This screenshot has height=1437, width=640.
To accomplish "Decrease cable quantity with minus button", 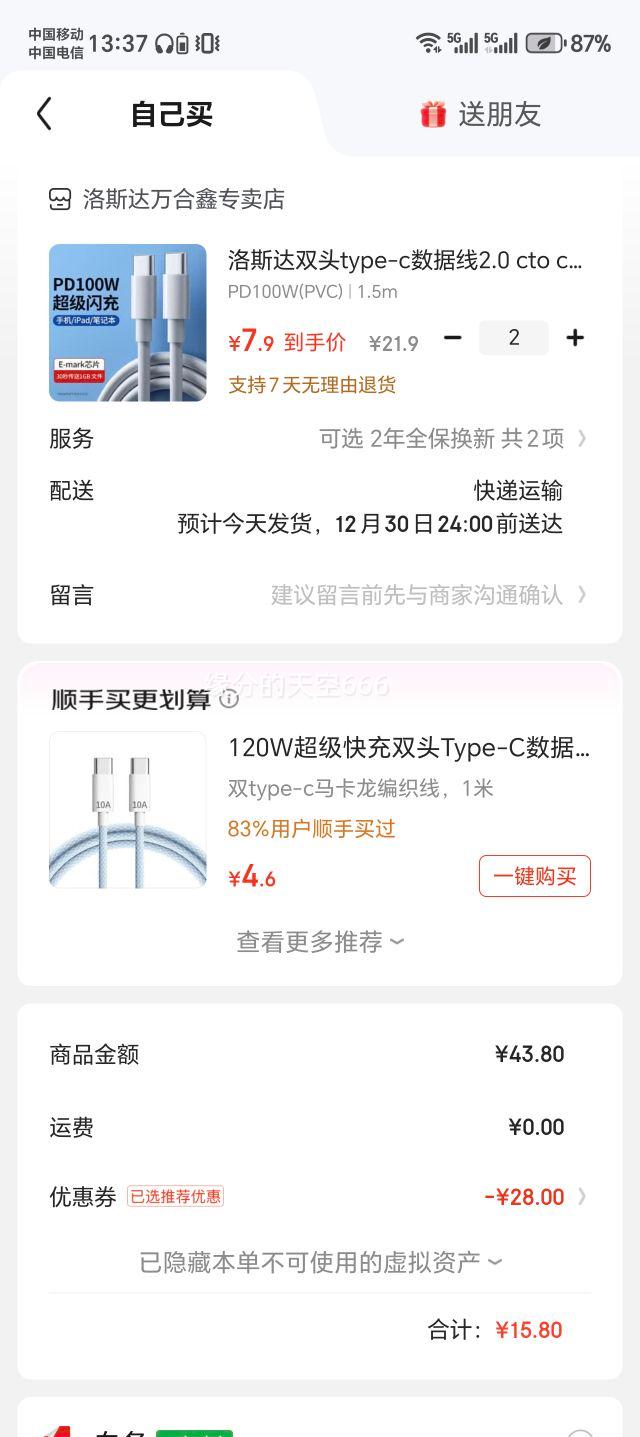I will (x=453, y=338).
